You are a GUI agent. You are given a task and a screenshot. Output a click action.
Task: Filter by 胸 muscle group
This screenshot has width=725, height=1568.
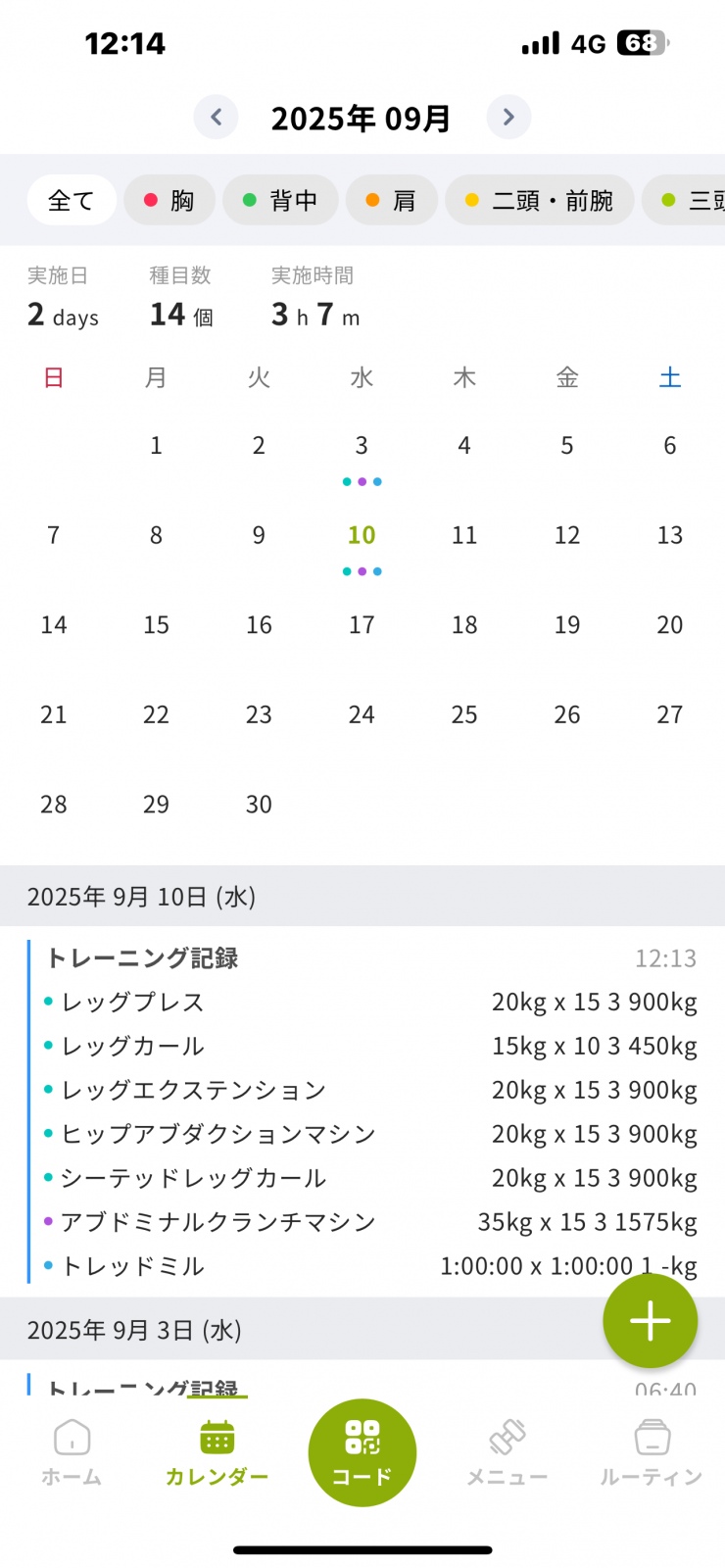pos(169,200)
